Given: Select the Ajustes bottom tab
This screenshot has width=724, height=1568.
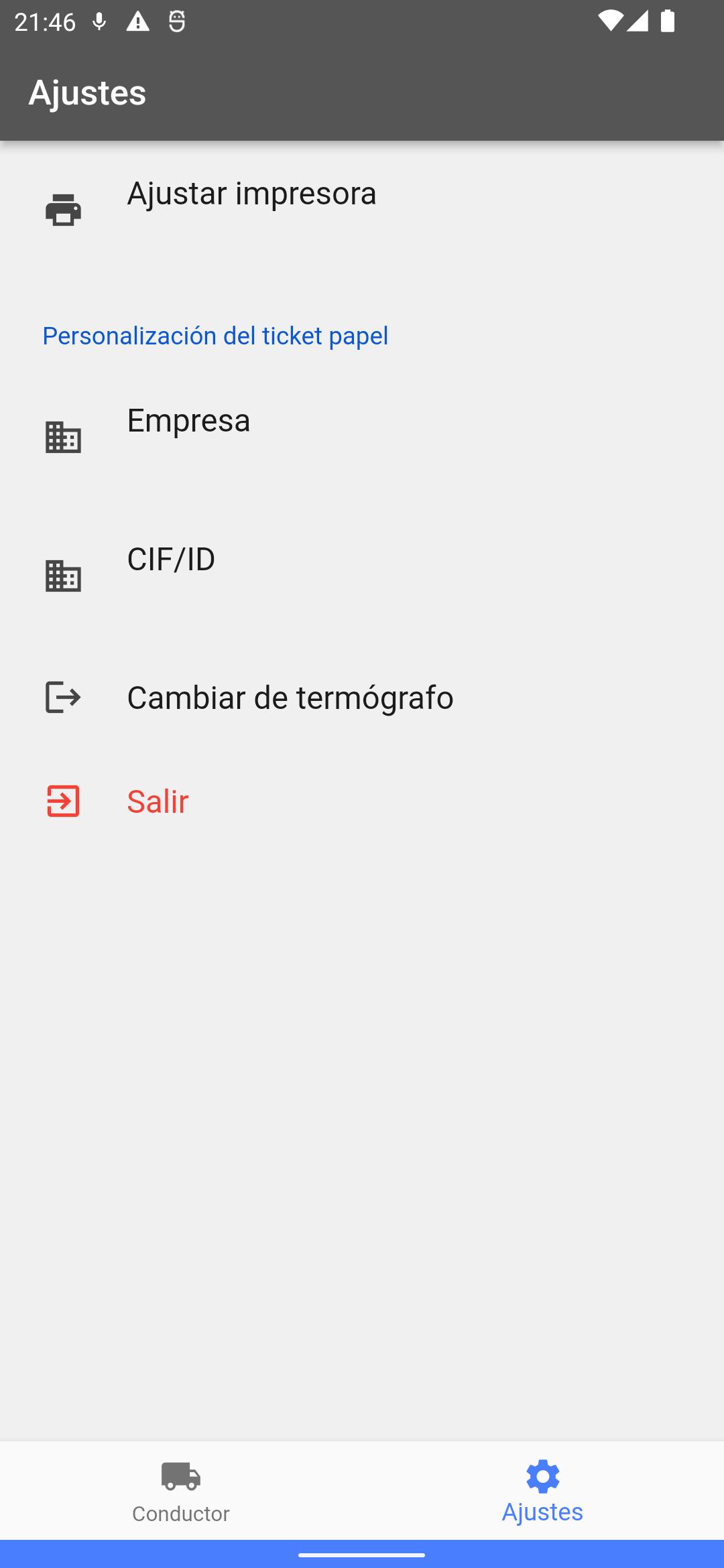Looking at the screenshot, I should (x=543, y=1491).
